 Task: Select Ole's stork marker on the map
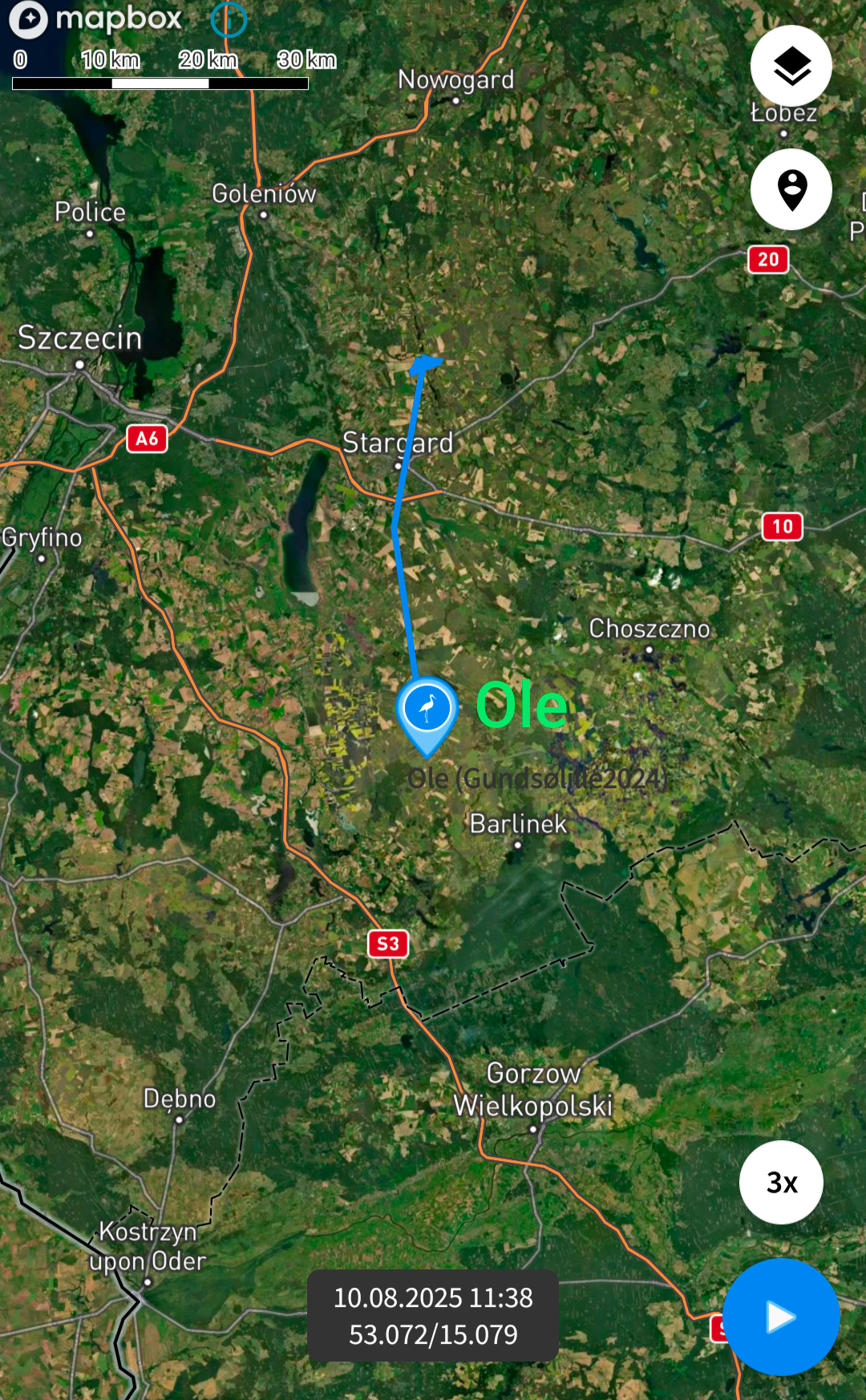(427, 710)
